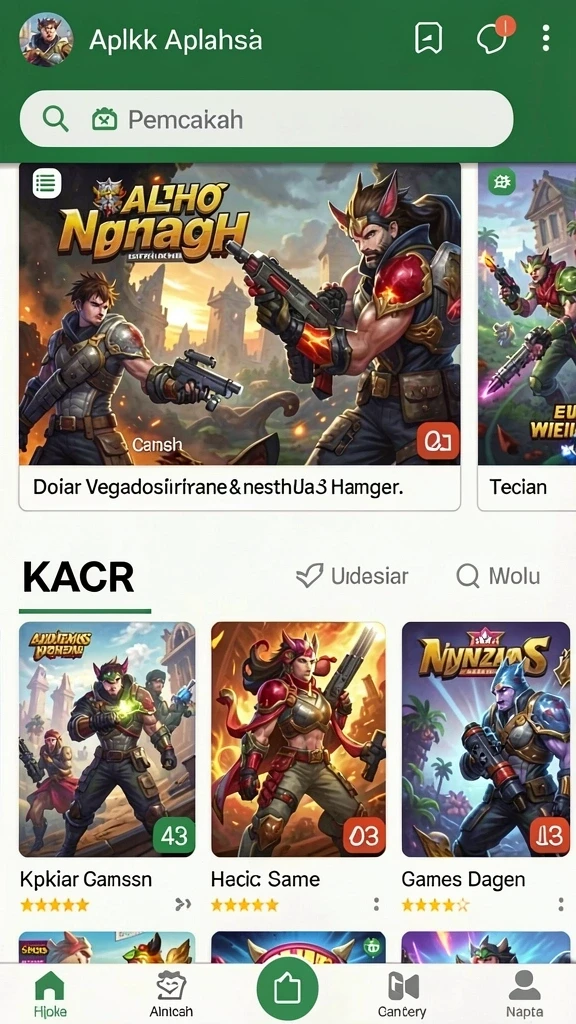Switch to the Alnicah tab
This screenshot has width=576, height=1024.
171,994
